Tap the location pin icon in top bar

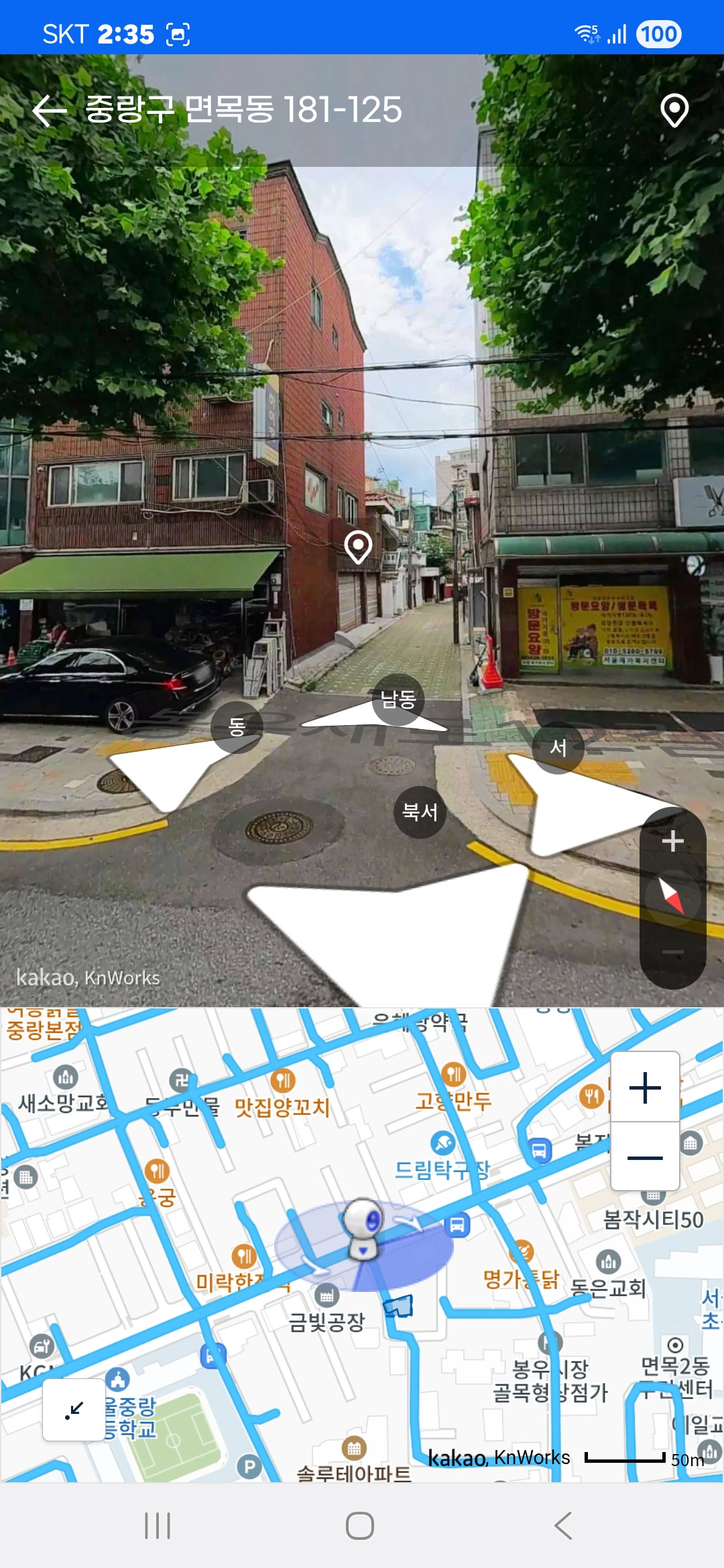coord(674,111)
